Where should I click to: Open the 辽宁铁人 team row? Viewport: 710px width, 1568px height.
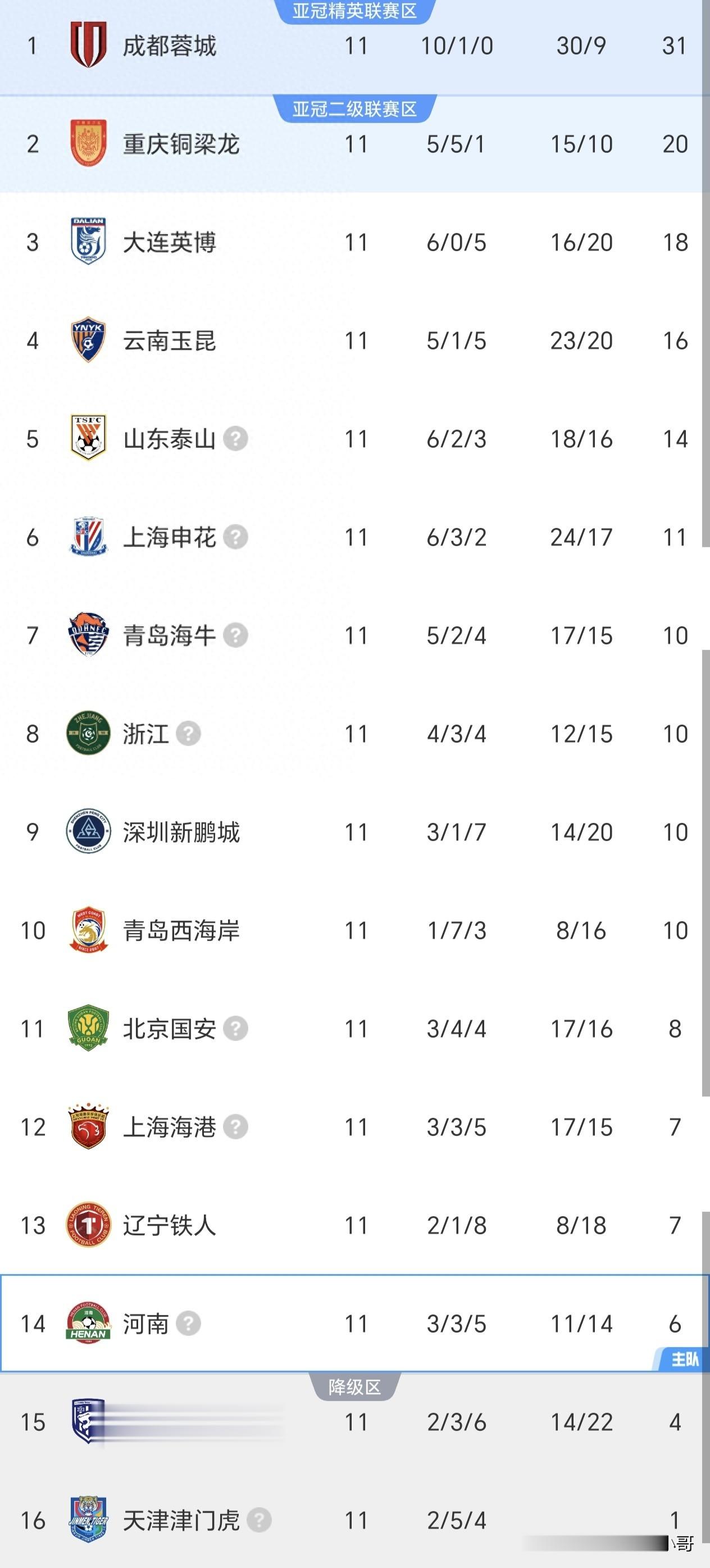(354, 1225)
